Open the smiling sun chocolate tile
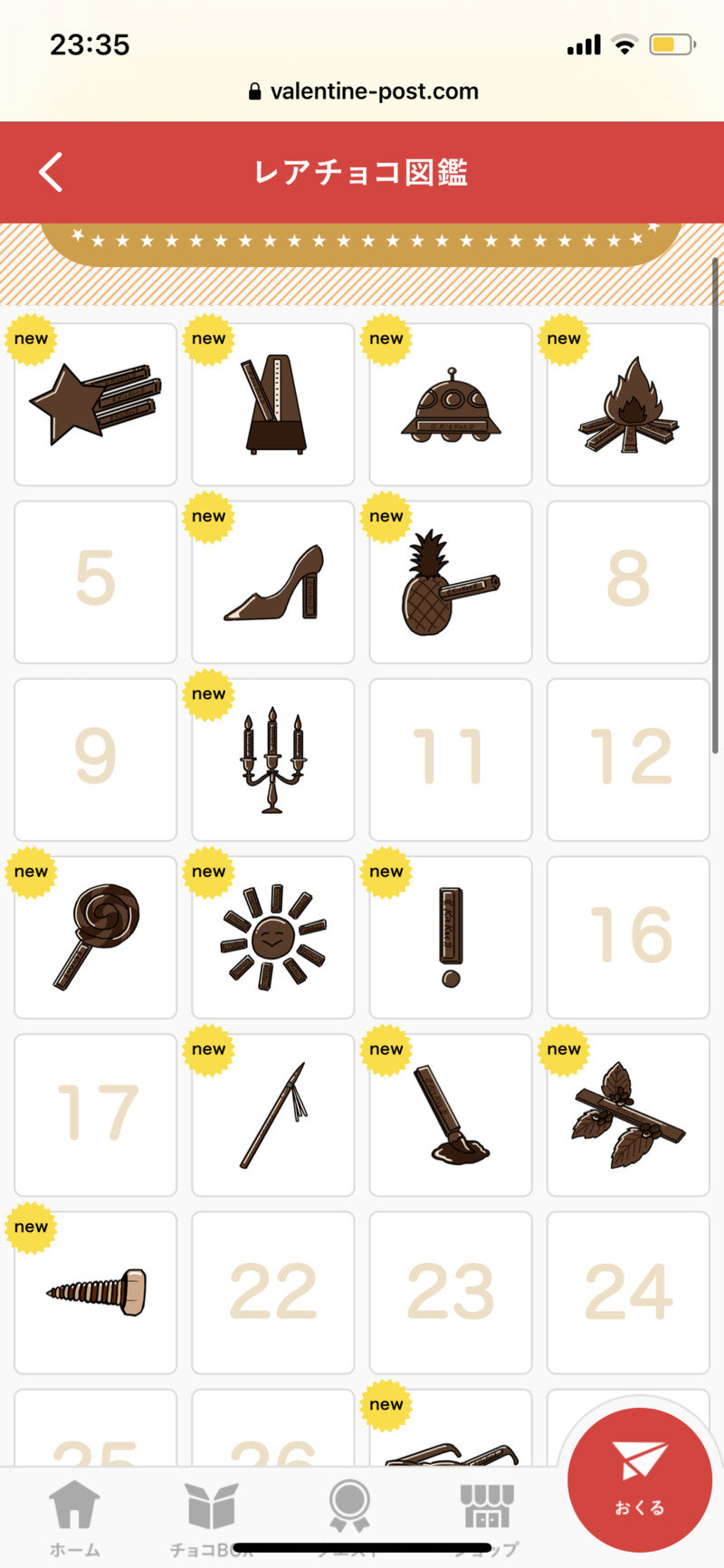The image size is (724, 1568). pyautogui.click(x=273, y=937)
